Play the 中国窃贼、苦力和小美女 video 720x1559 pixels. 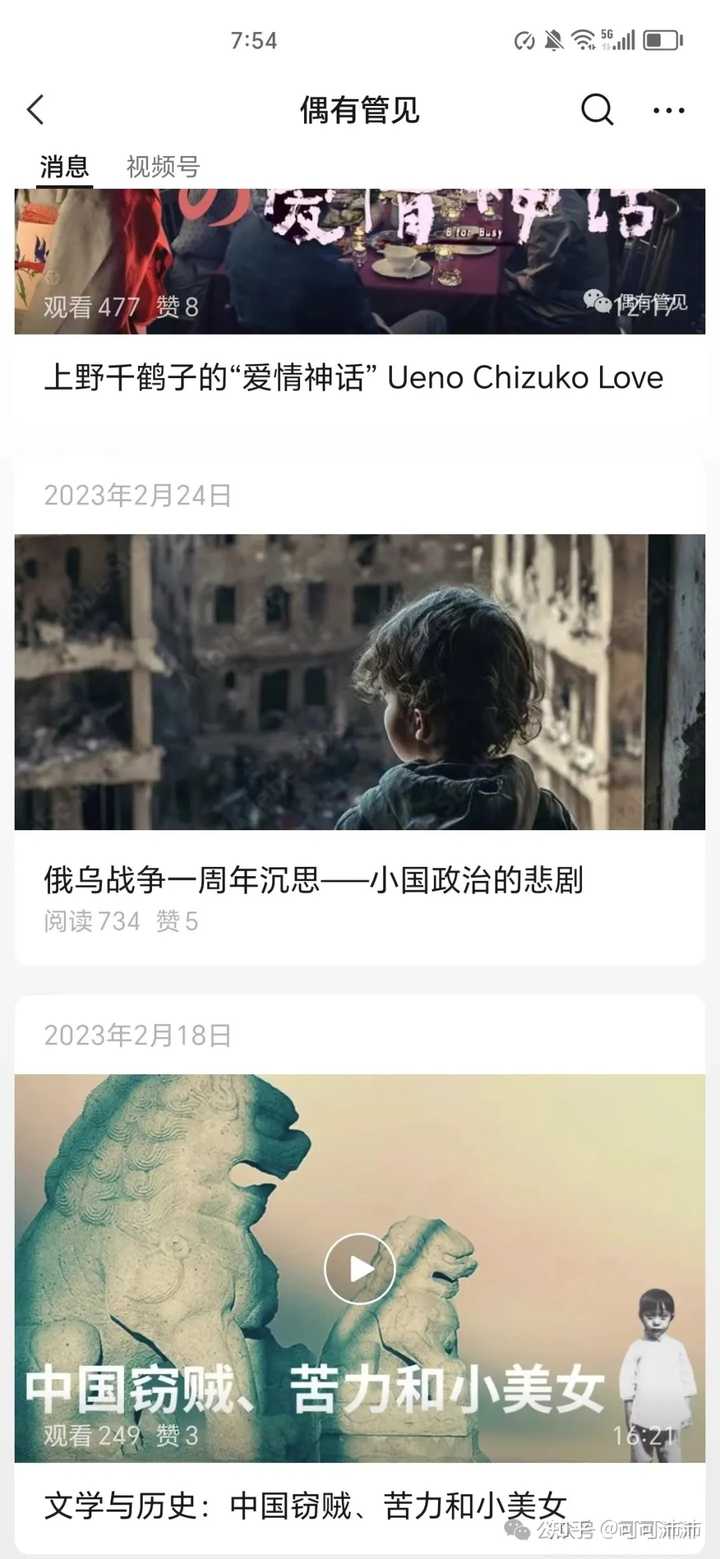click(x=360, y=1268)
